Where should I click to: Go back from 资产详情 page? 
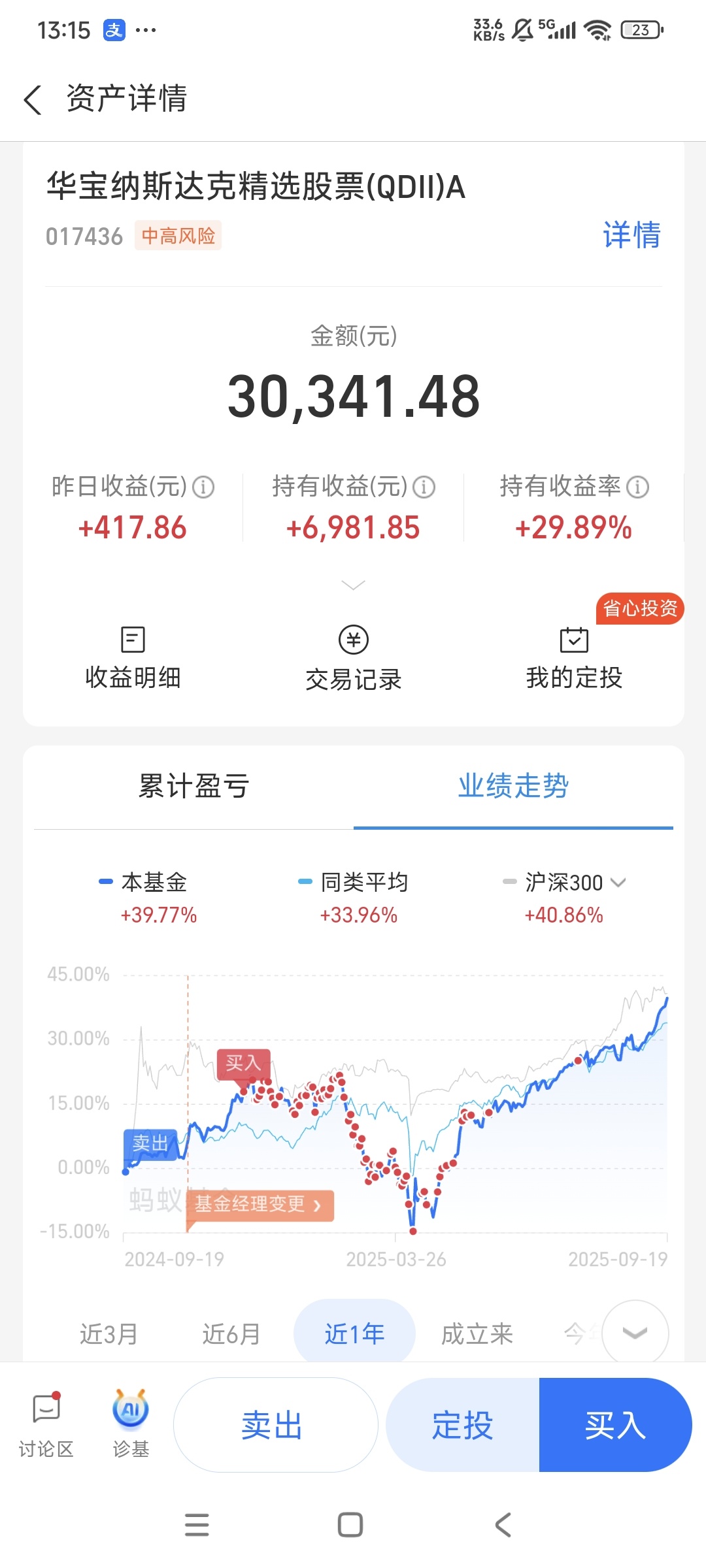click(33, 100)
